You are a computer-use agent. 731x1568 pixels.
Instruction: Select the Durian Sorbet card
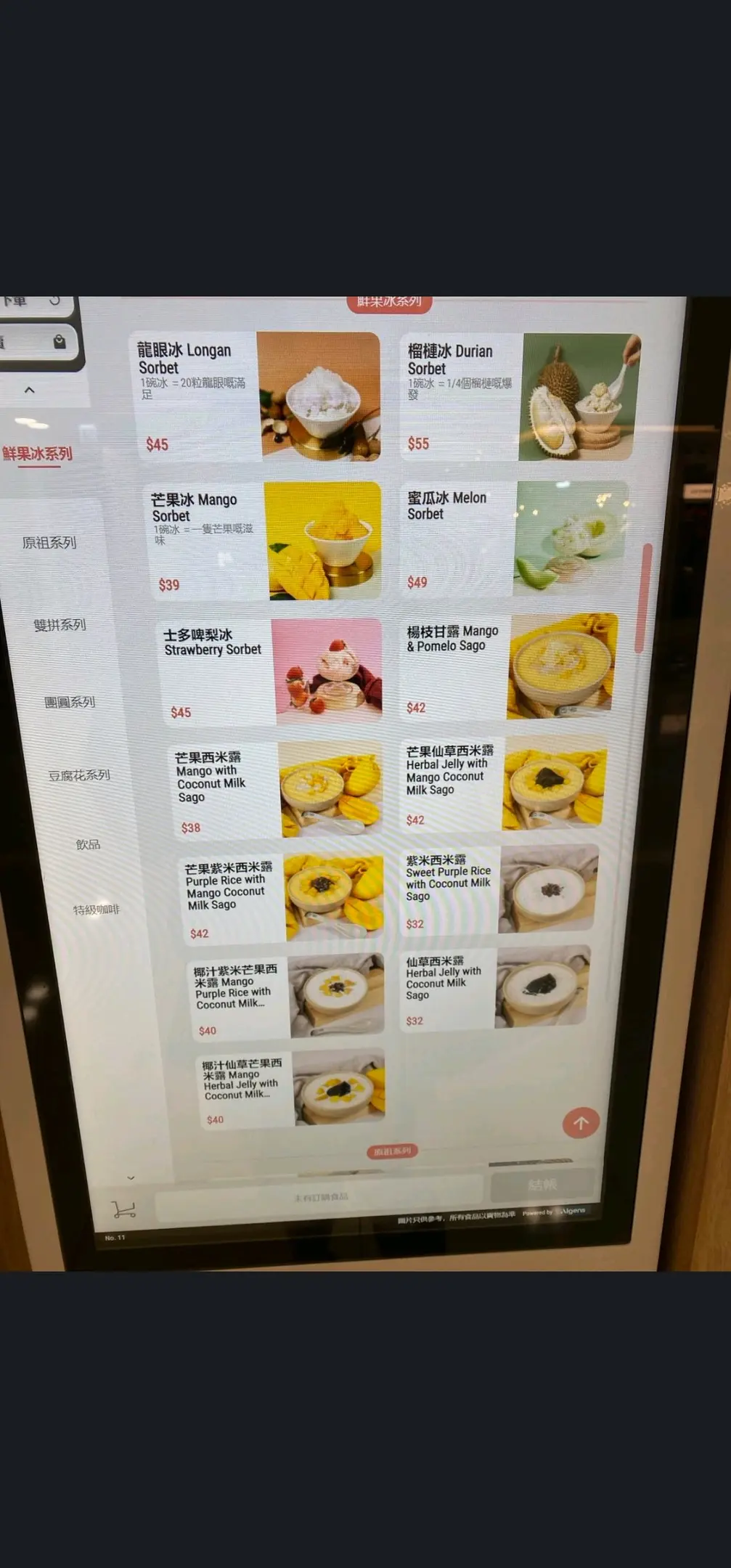(518, 396)
